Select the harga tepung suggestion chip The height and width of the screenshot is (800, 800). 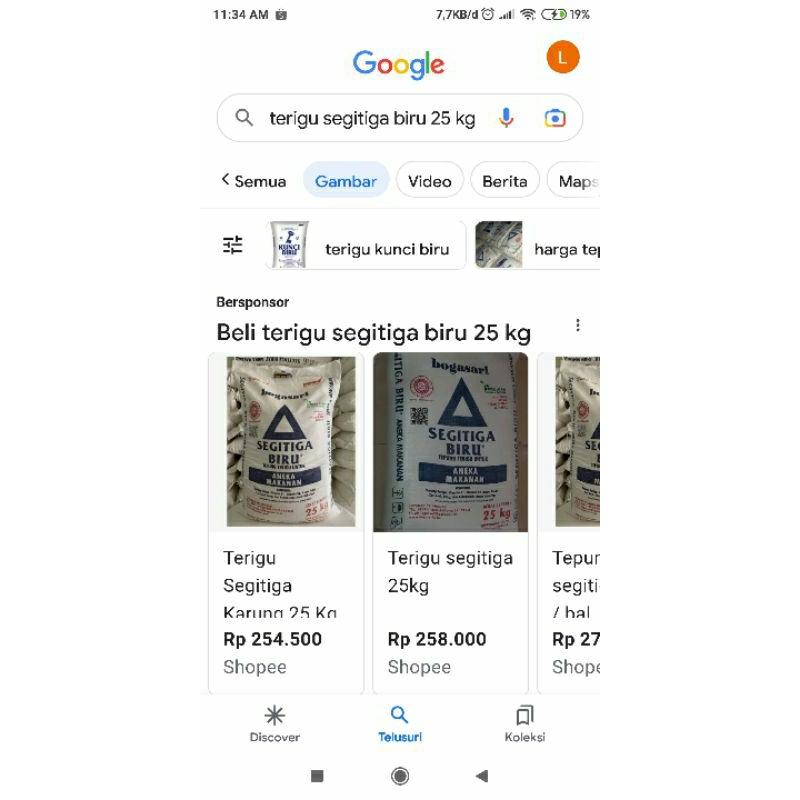(x=538, y=246)
